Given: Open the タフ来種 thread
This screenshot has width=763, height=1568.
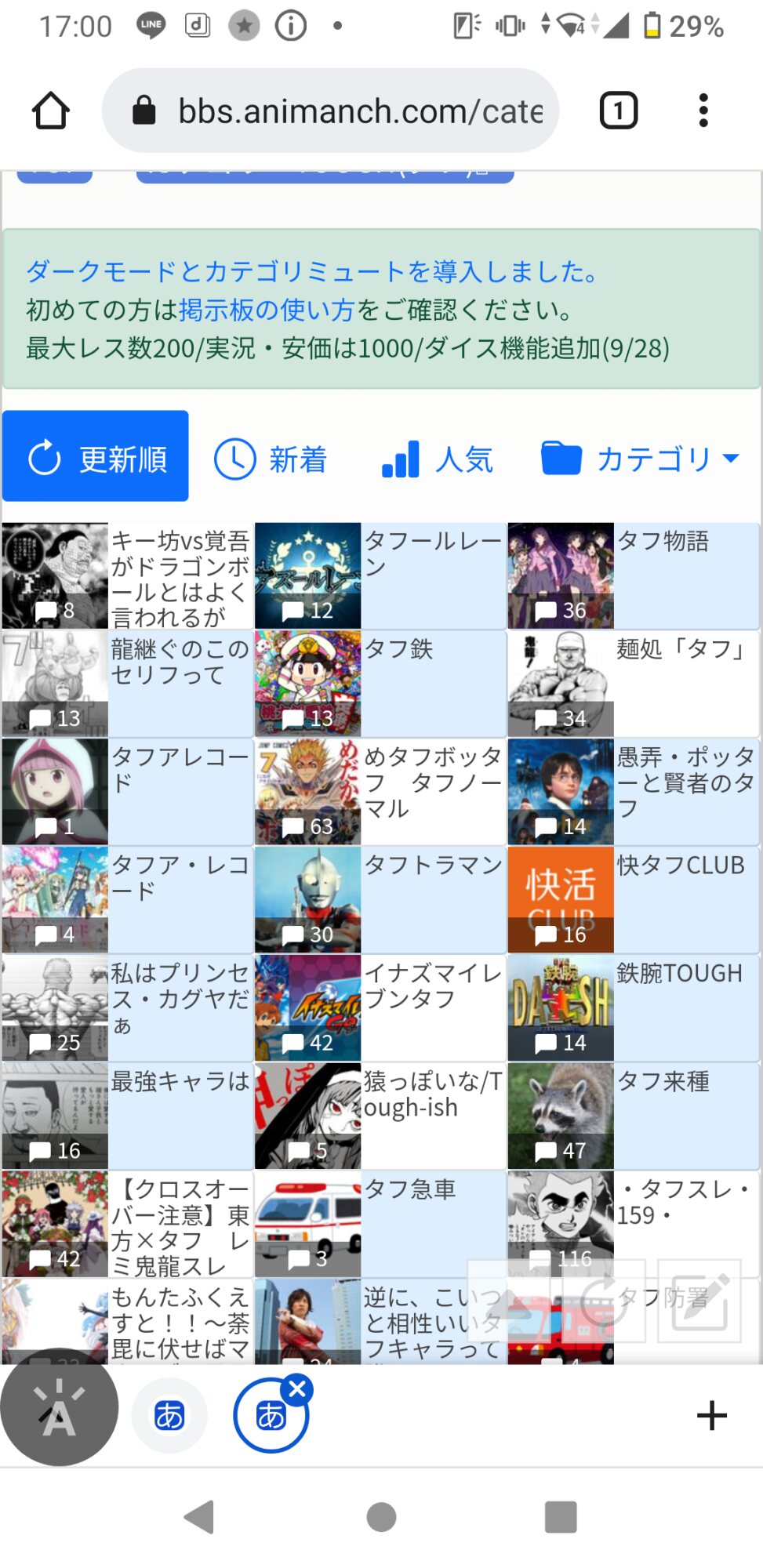Looking at the screenshot, I should tap(663, 1083).
